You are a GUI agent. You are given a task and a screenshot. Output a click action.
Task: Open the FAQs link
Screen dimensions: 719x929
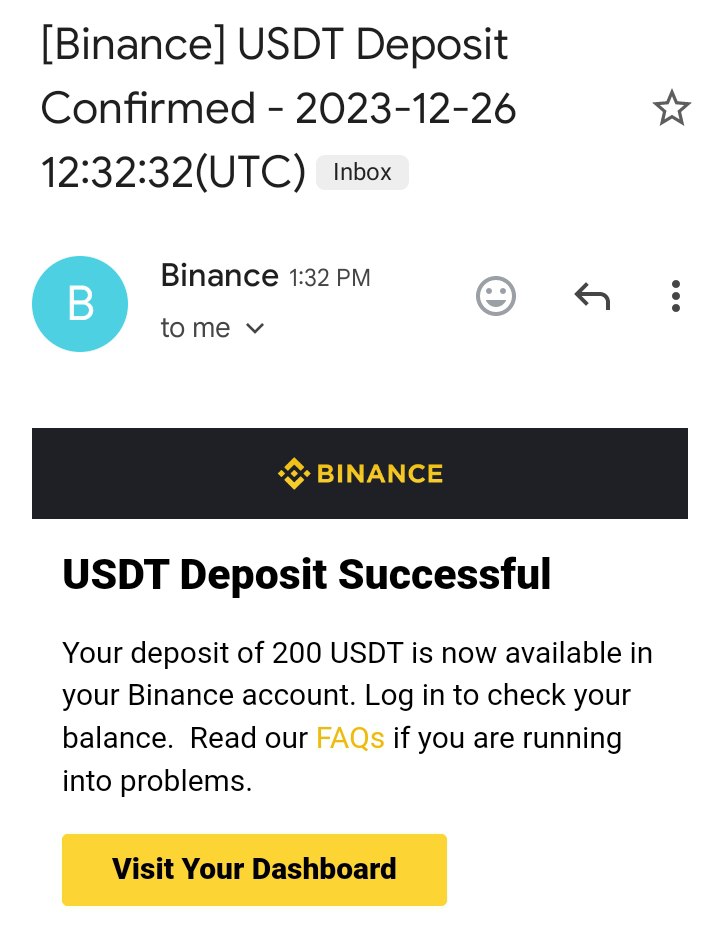(x=350, y=738)
